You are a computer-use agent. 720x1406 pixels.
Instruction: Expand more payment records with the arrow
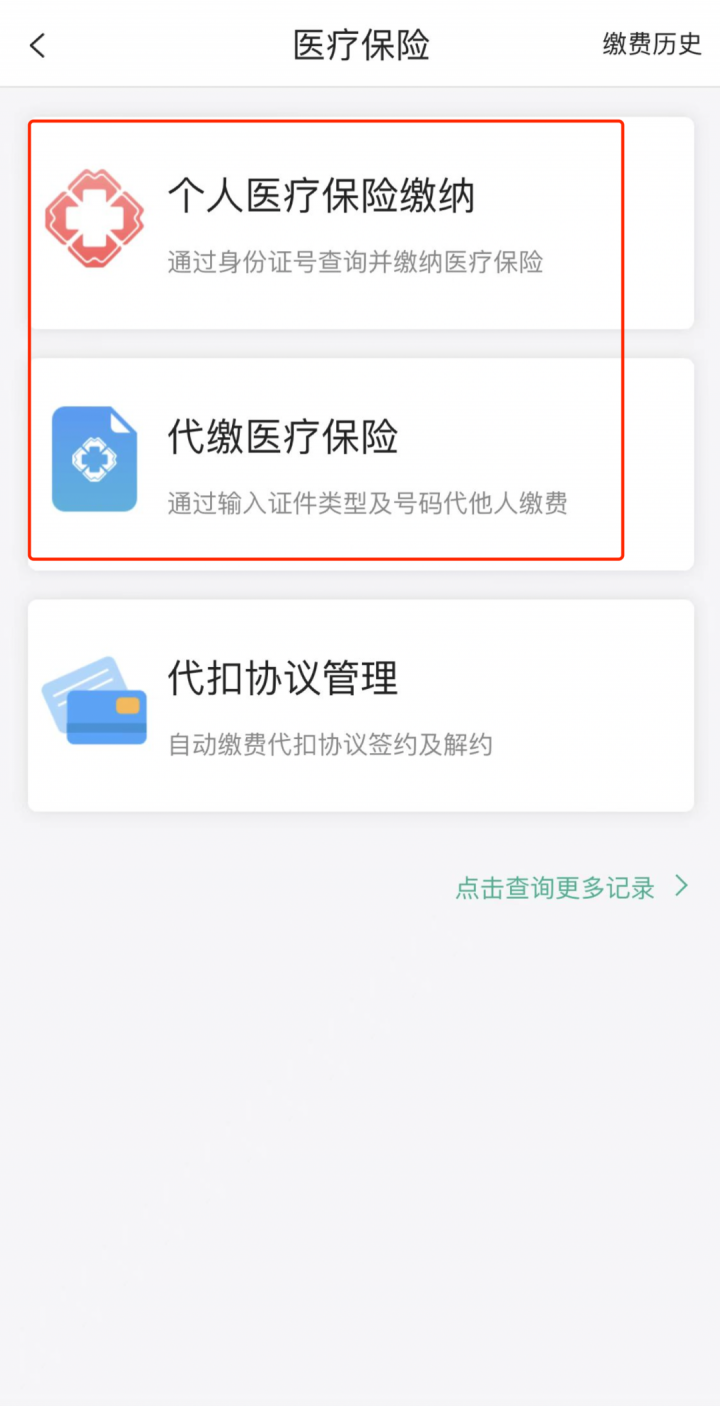point(683,886)
